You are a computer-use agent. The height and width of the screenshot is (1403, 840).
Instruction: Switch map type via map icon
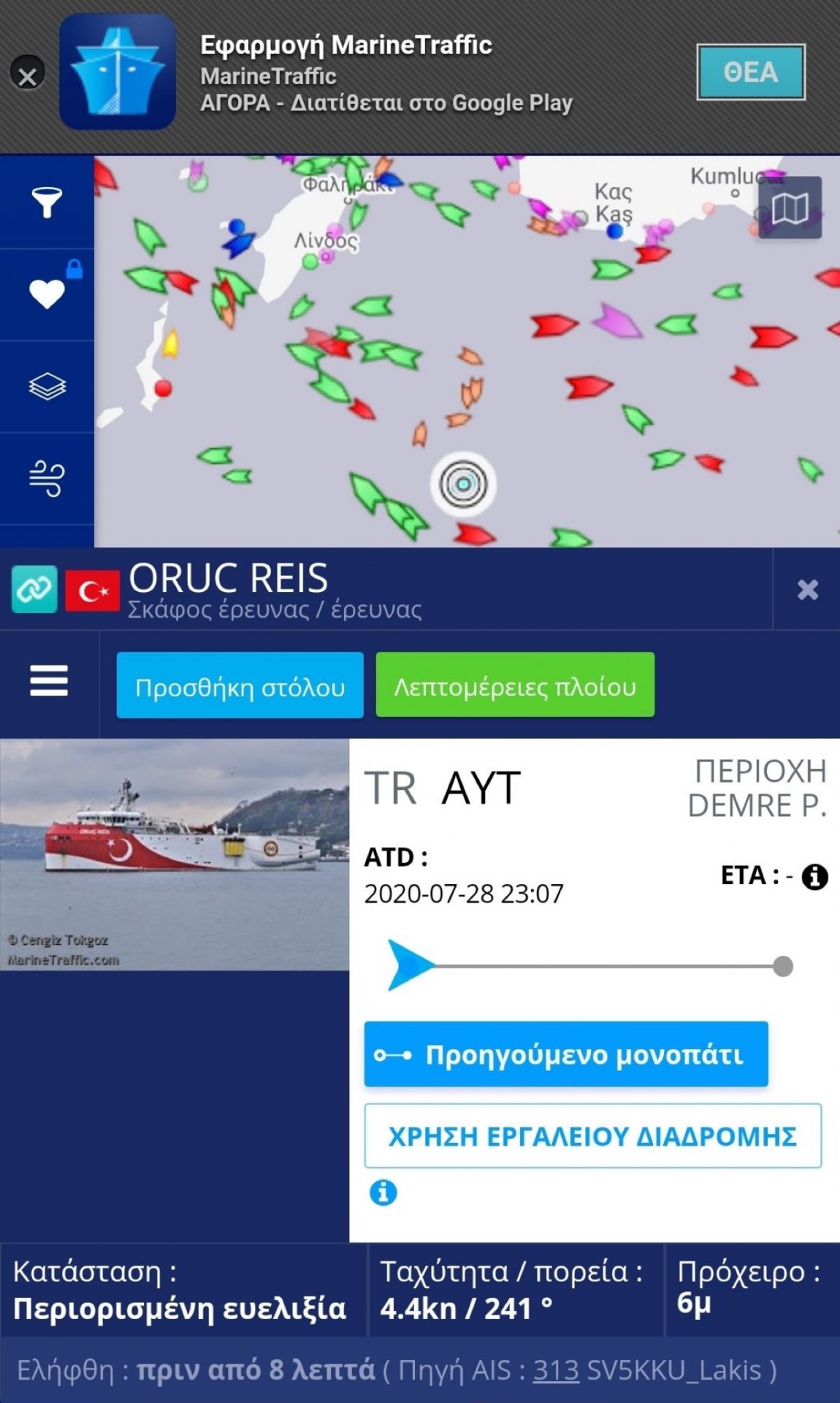coord(790,208)
